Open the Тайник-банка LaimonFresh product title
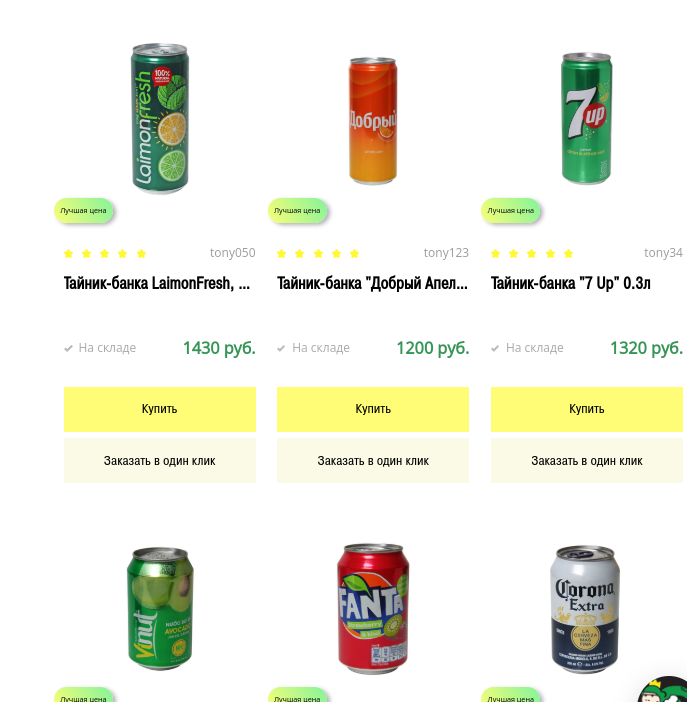 [157, 284]
